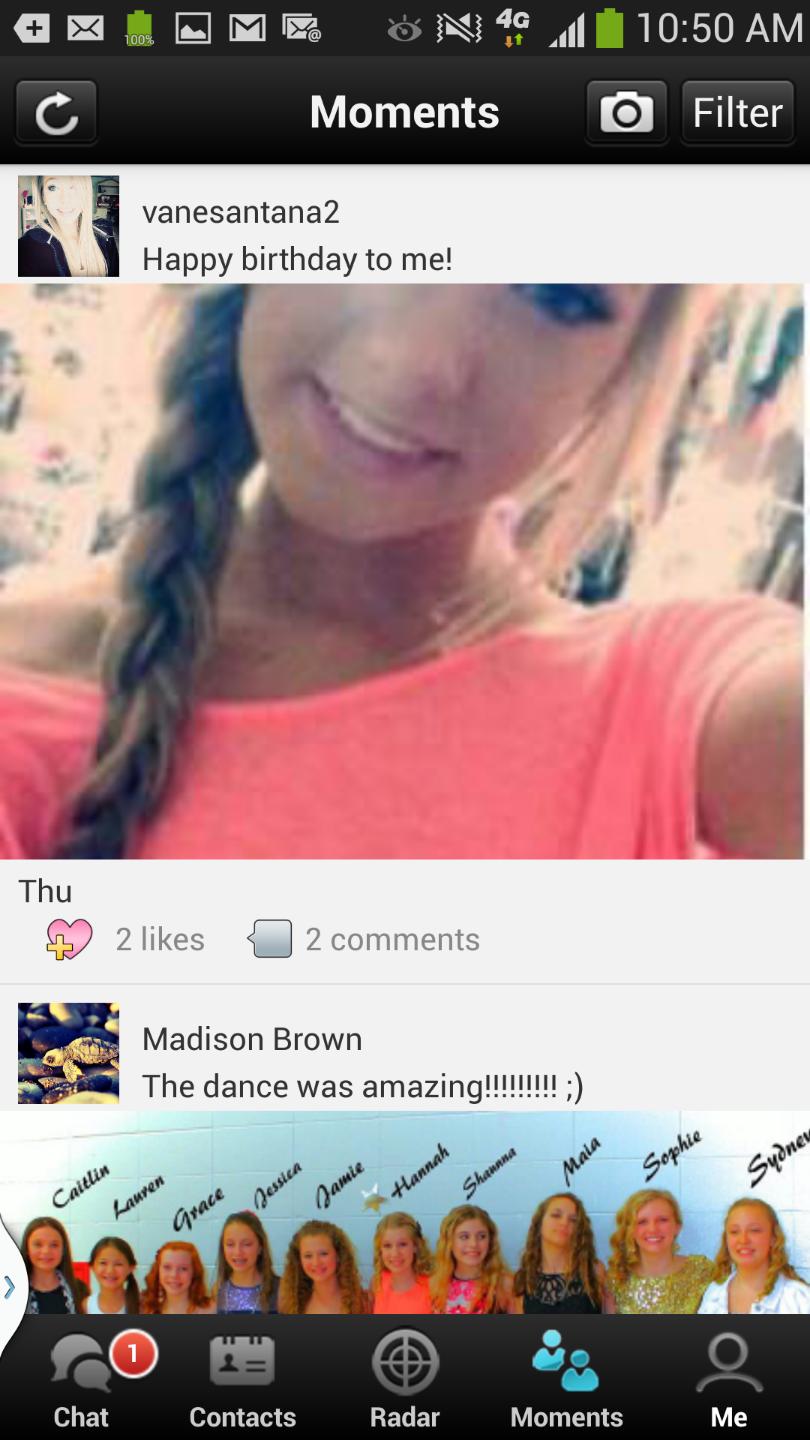Switch to the Me tab
Screen dimensions: 810x1440
(728, 1380)
